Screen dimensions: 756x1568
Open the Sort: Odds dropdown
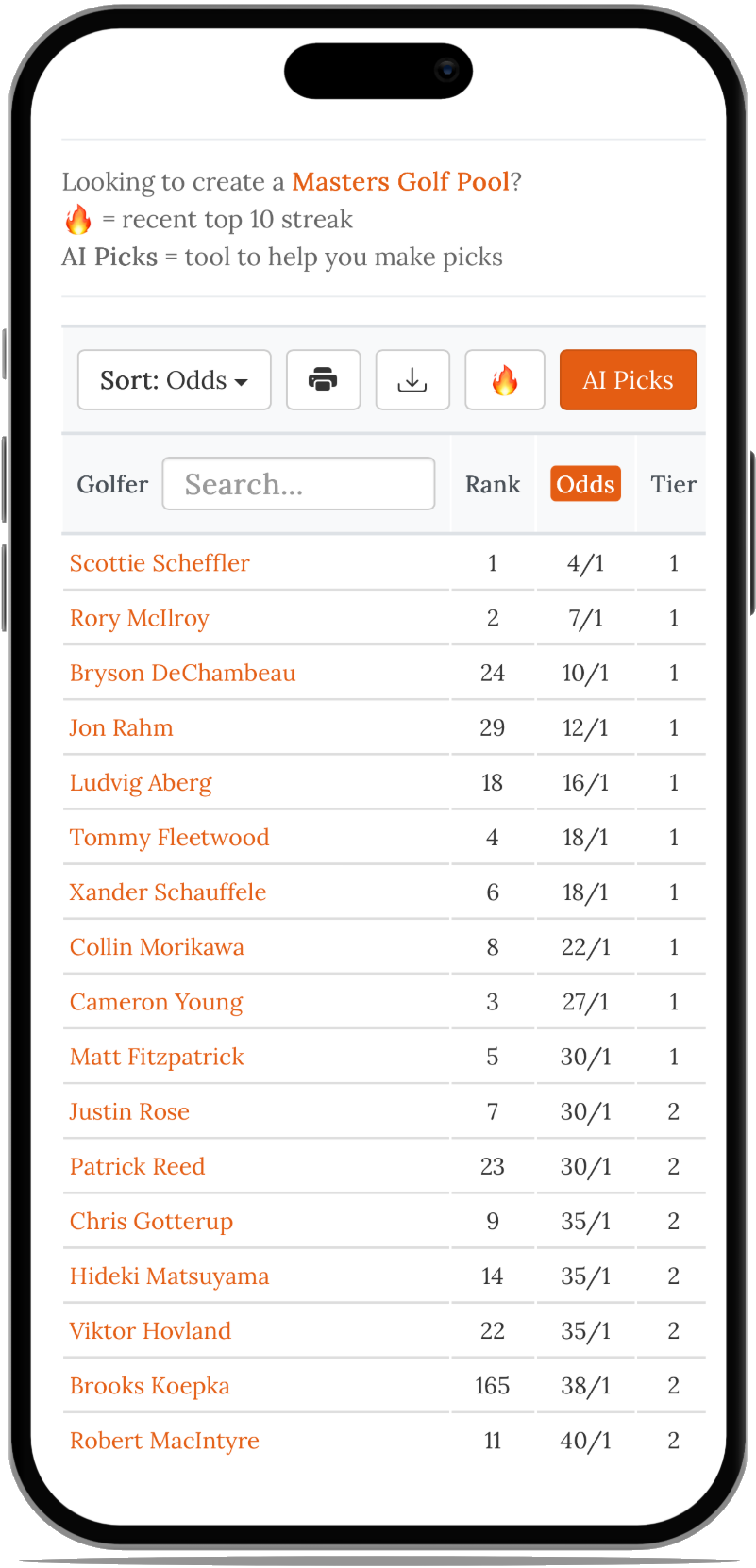[174, 380]
